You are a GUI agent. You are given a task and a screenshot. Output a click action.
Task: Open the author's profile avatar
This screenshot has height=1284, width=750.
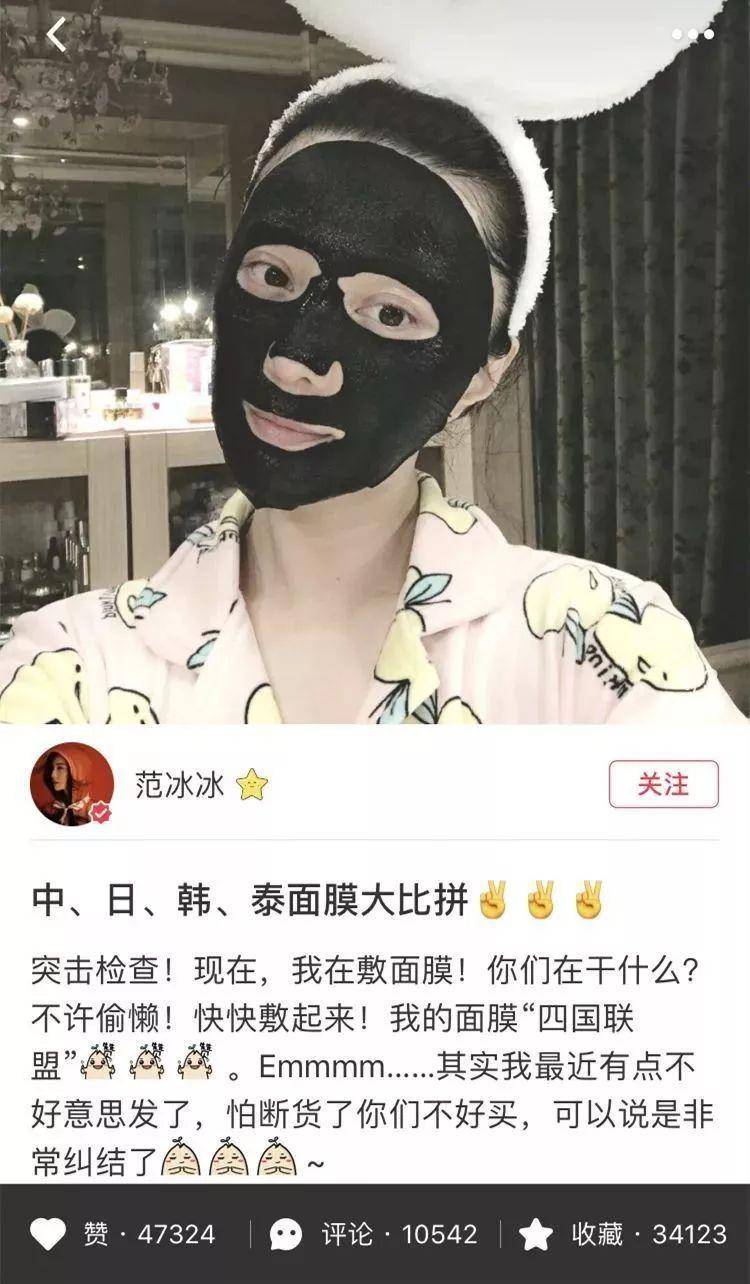click(71, 784)
